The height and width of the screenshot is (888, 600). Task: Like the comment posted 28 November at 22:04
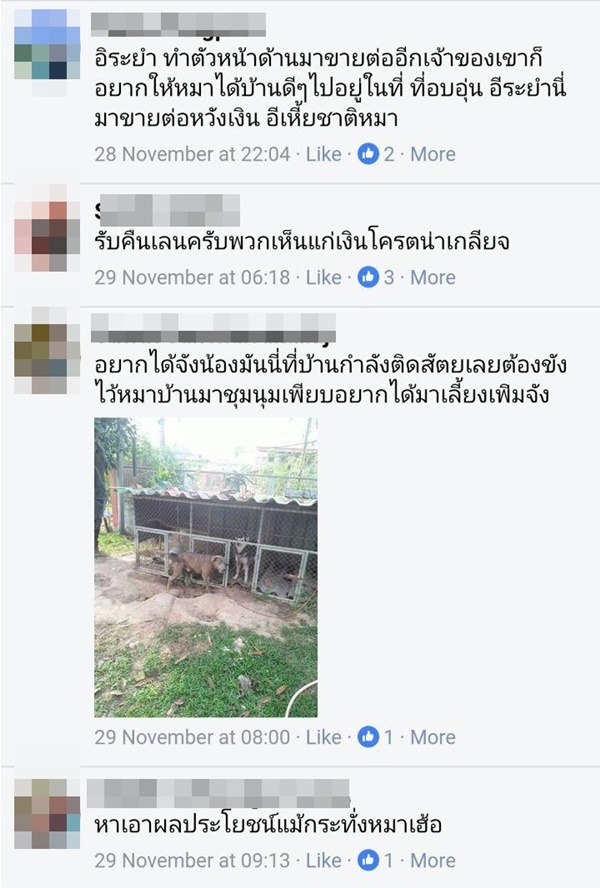click(323, 154)
